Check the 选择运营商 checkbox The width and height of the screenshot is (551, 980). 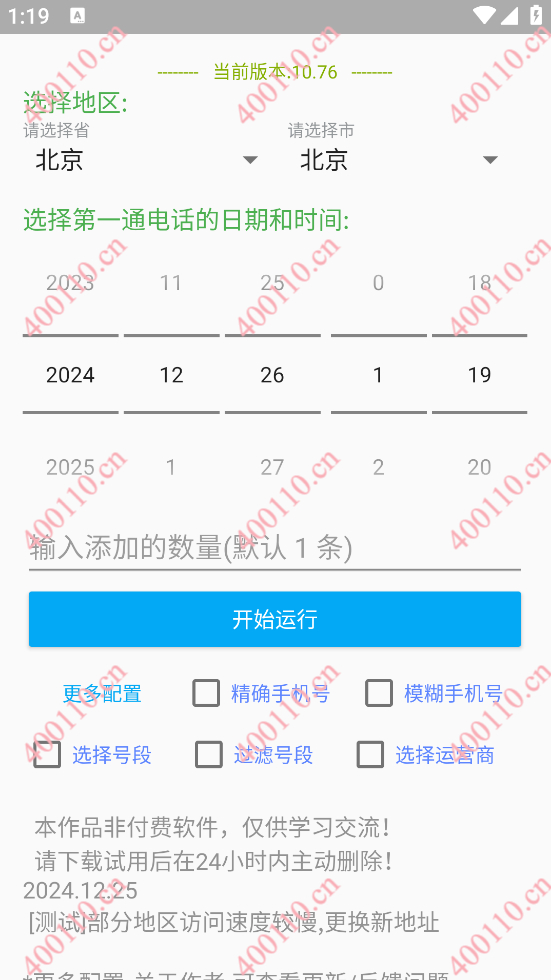pos(370,754)
